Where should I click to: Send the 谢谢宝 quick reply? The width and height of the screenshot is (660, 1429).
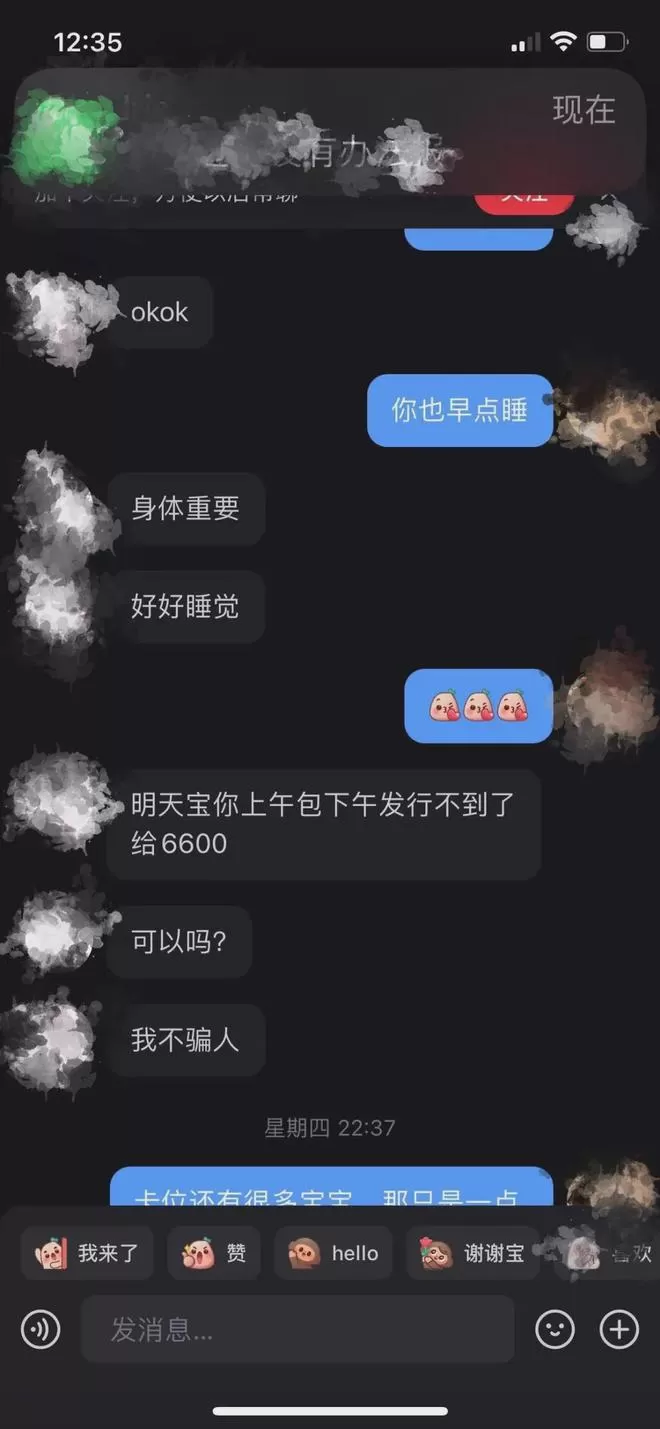coord(473,1253)
